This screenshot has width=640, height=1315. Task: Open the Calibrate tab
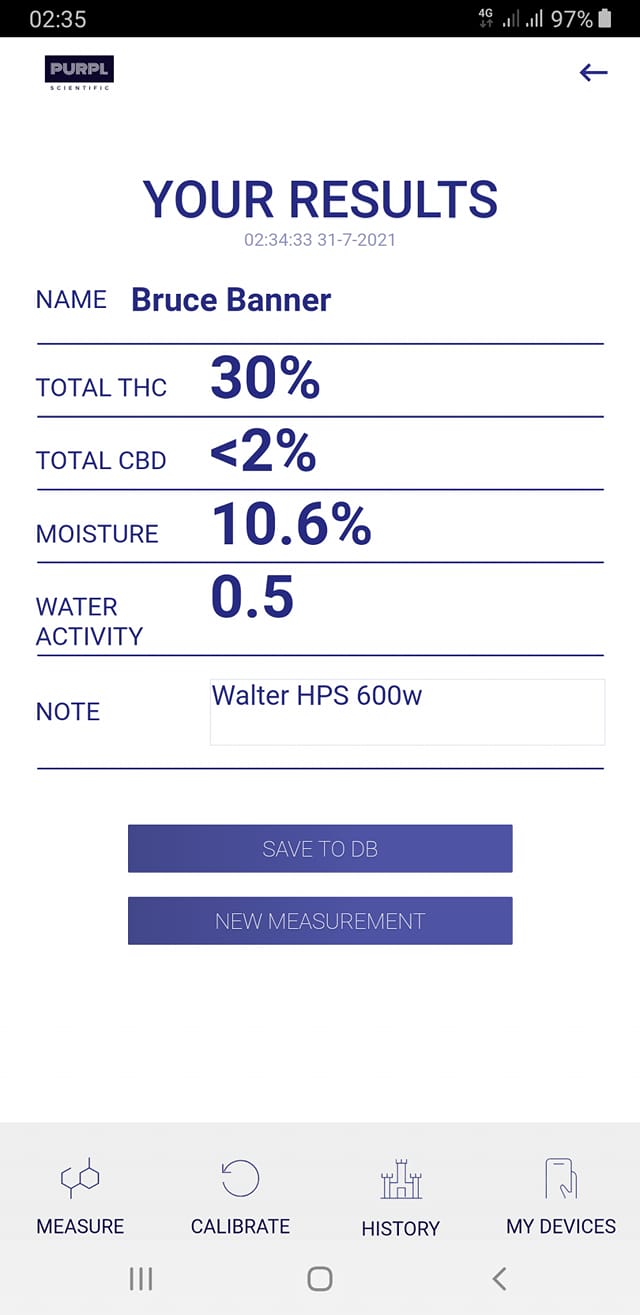[x=240, y=1197]
